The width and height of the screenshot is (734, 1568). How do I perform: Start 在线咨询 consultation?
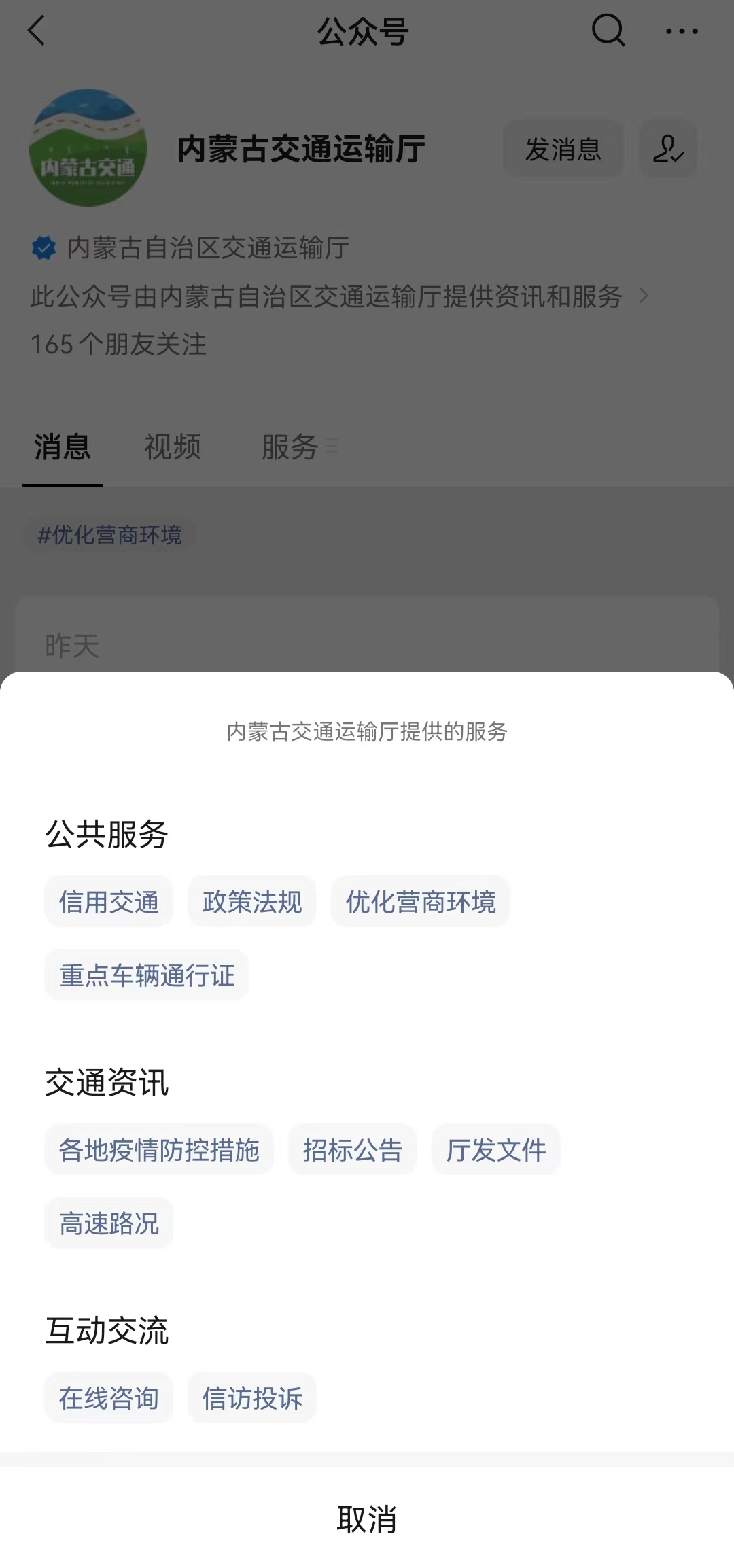click(x=109, y=1397)
